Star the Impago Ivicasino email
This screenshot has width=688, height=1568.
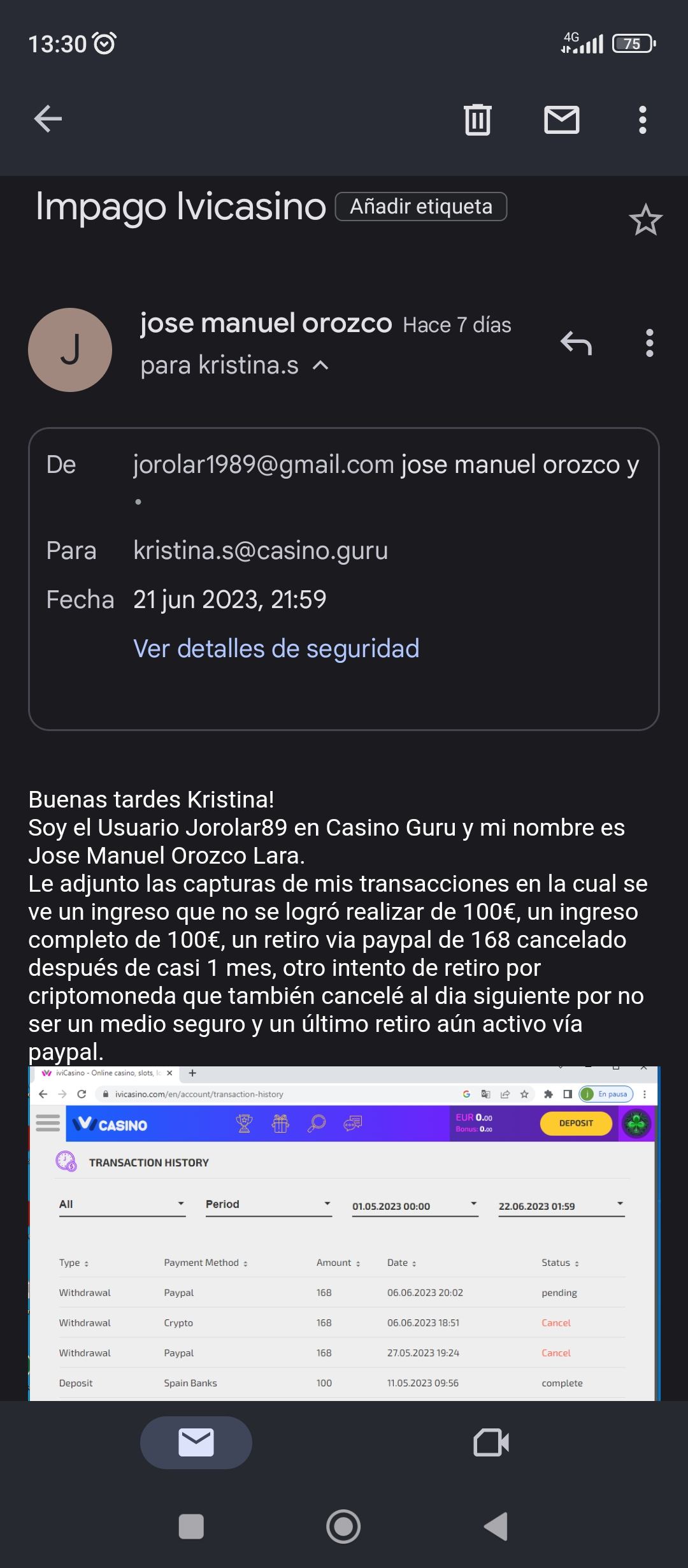tap(645, 220)
